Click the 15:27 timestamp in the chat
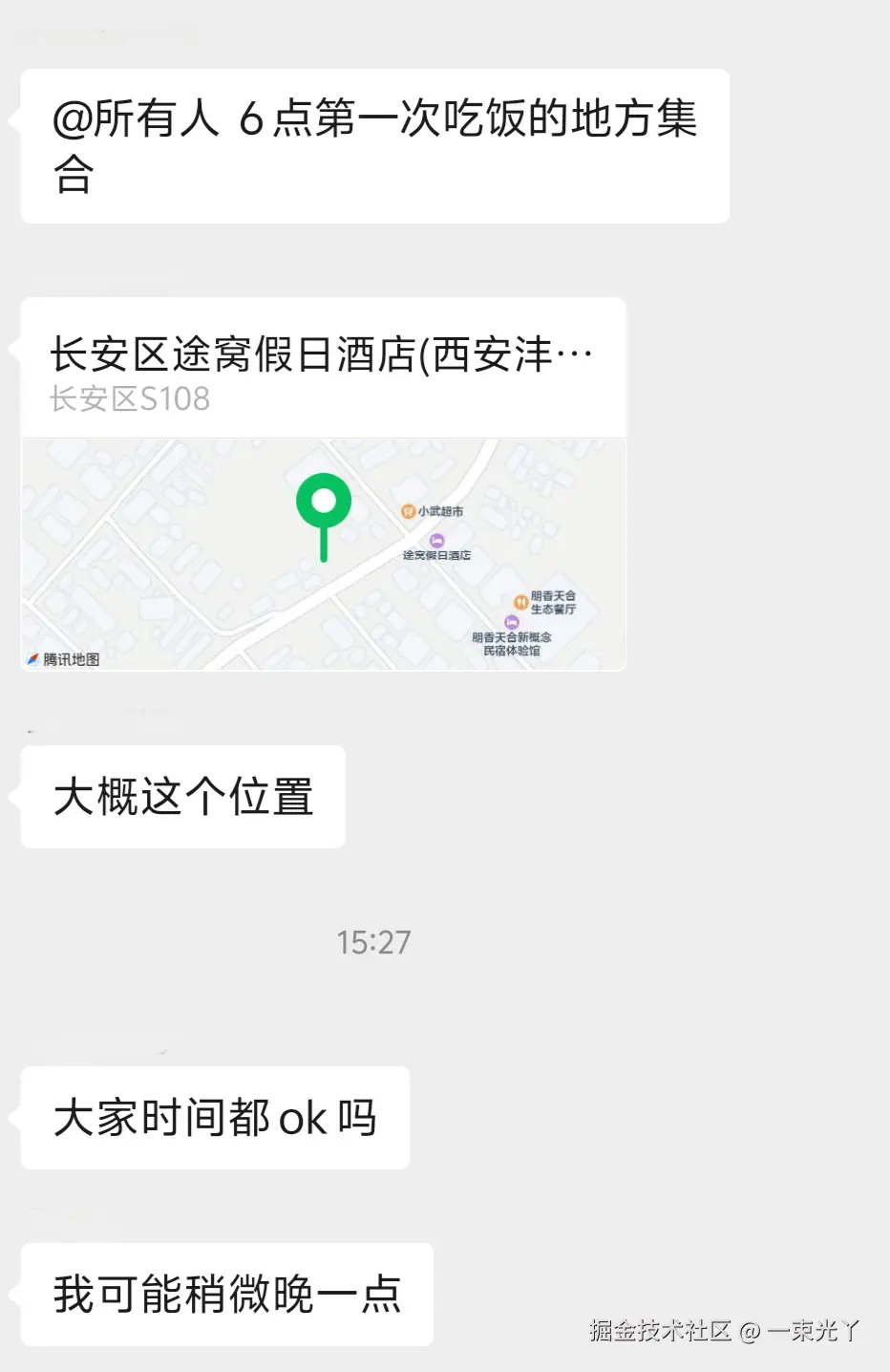This screenshot has height=1372, width=890. click(373, 942)
